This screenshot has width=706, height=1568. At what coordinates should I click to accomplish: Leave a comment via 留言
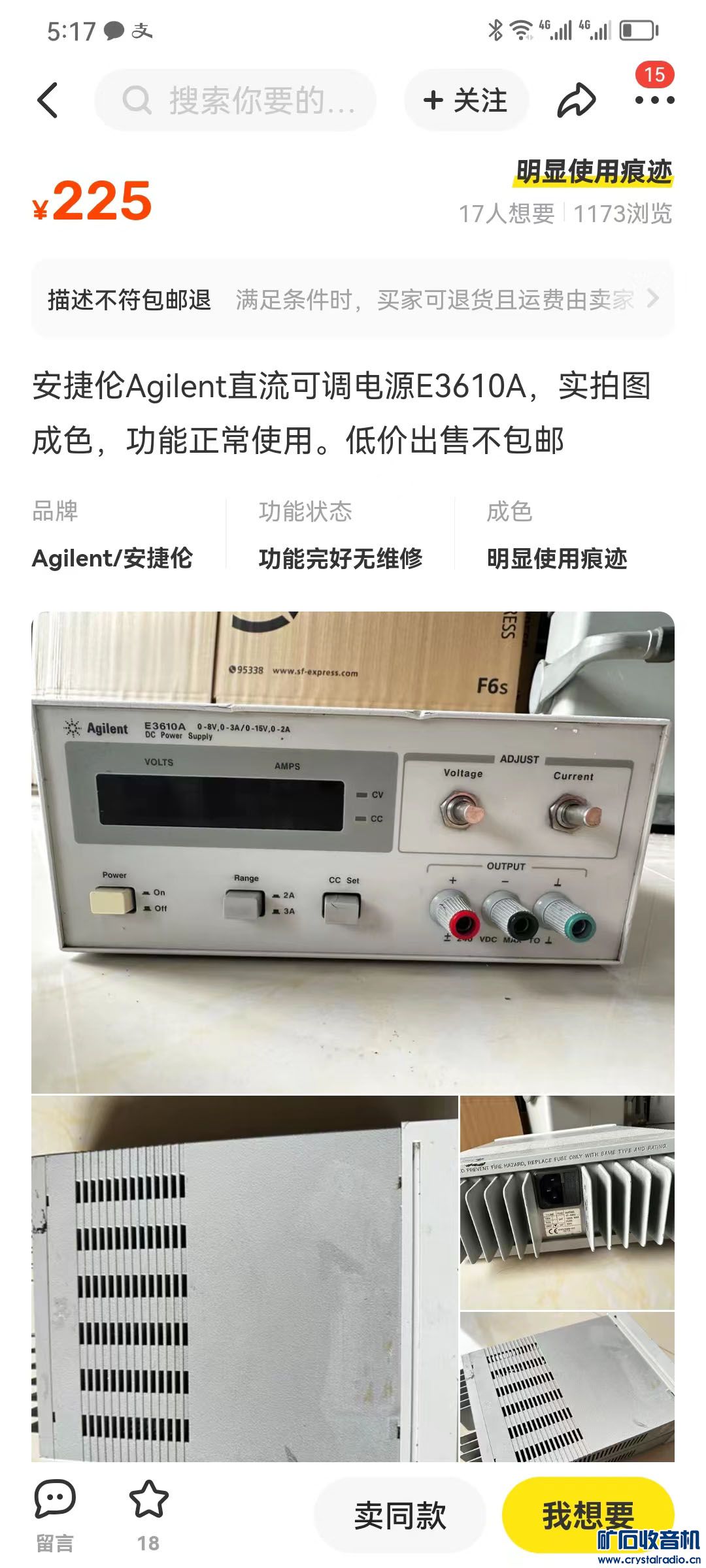[55, 1514]
